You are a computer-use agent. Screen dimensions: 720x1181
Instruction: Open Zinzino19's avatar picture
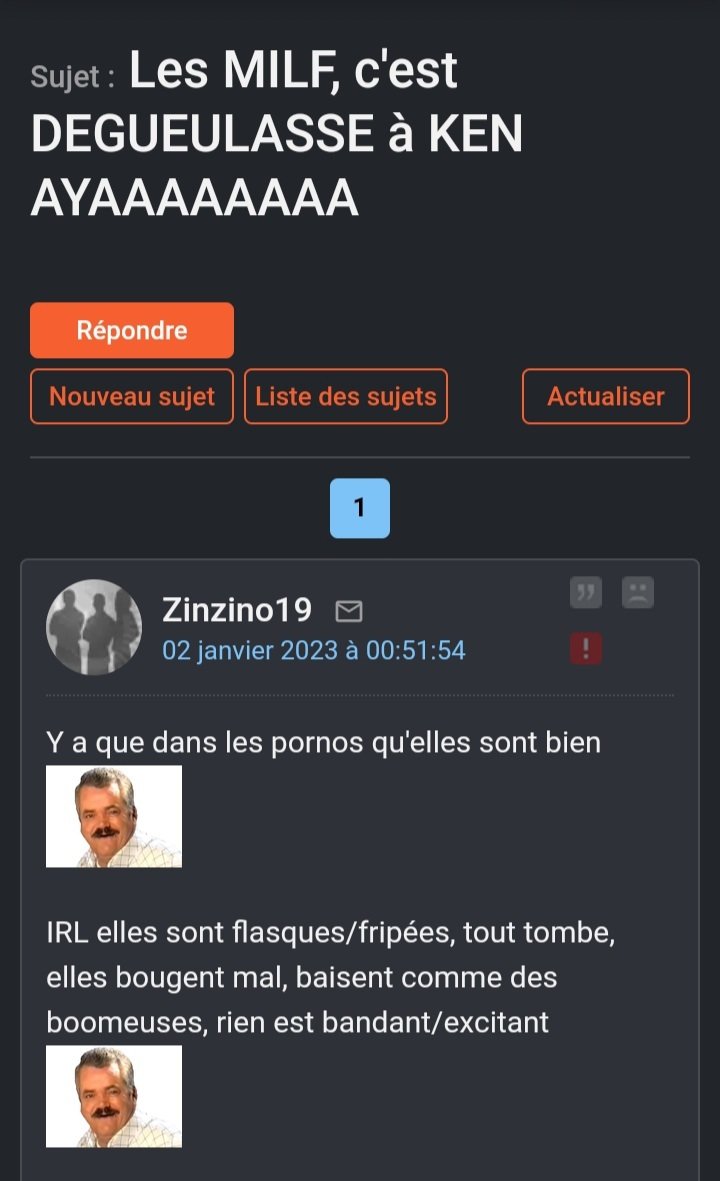pyautogui.click(x=94, y=627)
